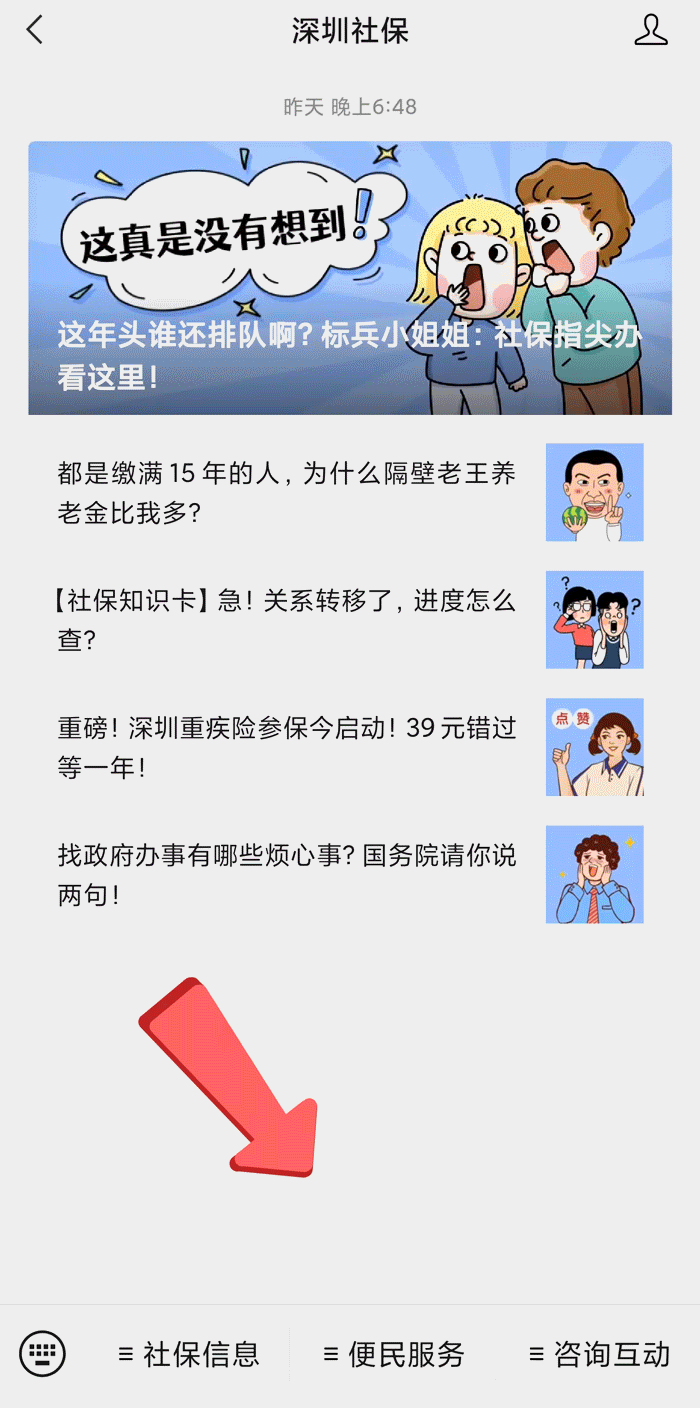Switch to keyboard input mode

tap(42, 1355)
